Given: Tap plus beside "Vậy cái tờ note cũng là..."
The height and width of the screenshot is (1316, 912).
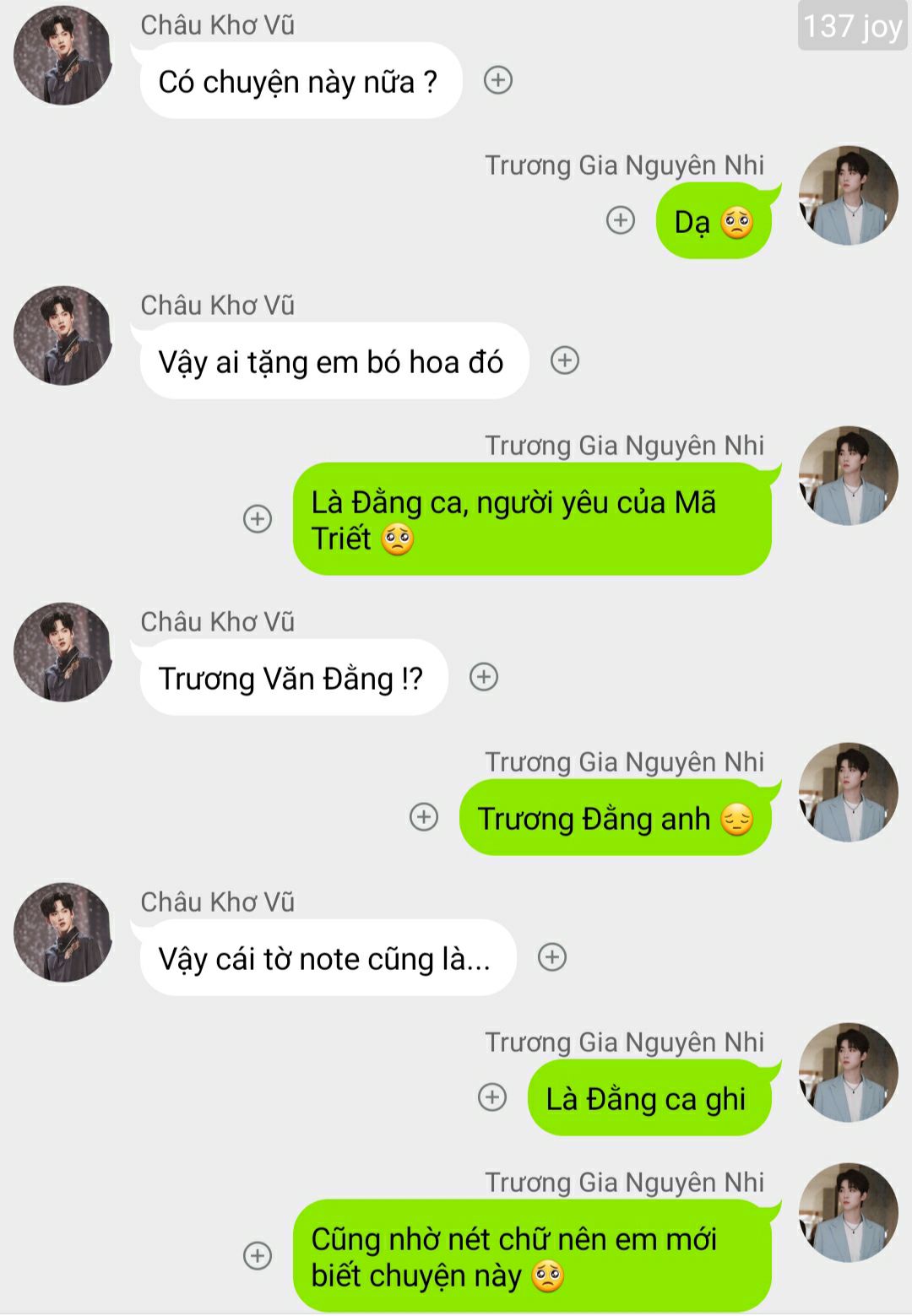Looking at the screenshot, I should [x=552, y=957].
